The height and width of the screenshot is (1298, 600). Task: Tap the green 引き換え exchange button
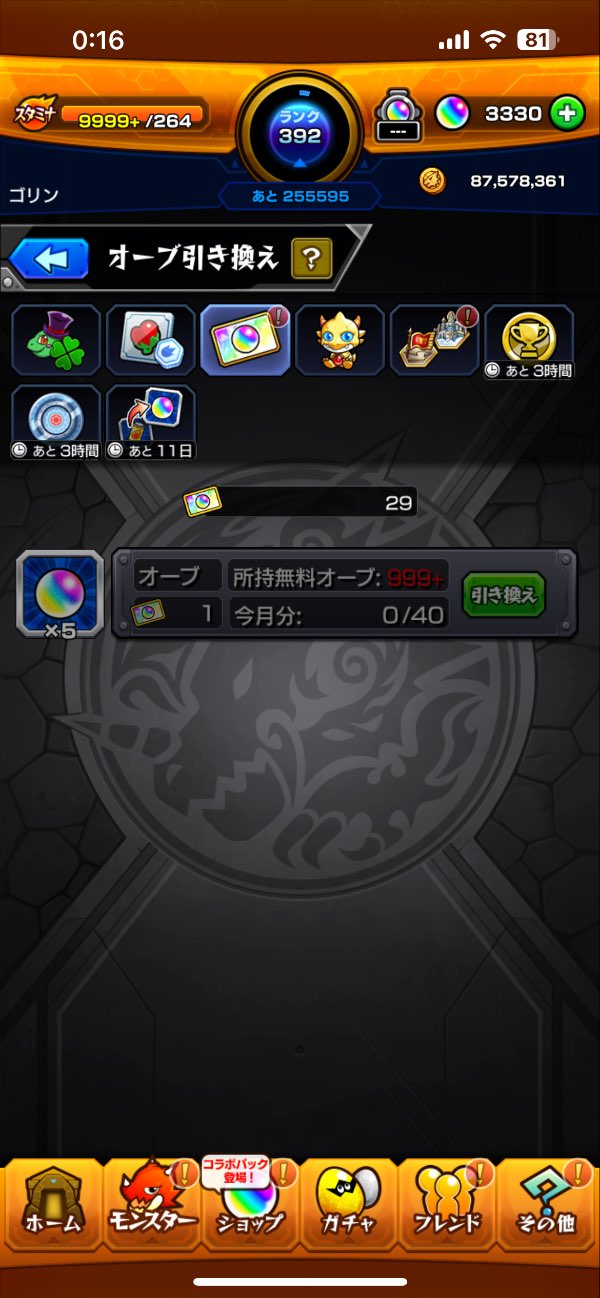[504, 595]
